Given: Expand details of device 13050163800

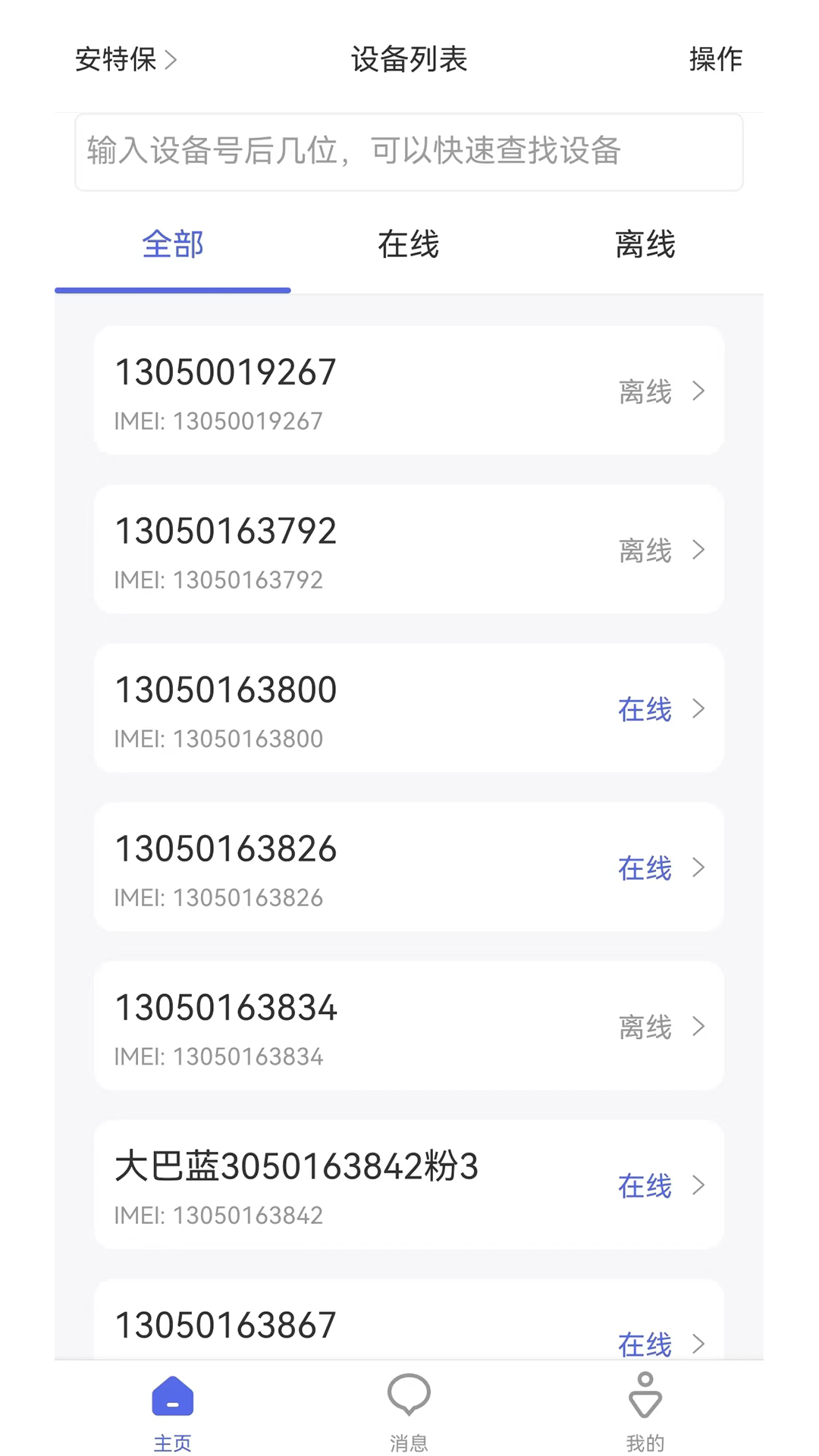Looking at the screenshot, I should pyautogui.click(x=698, y=709).
